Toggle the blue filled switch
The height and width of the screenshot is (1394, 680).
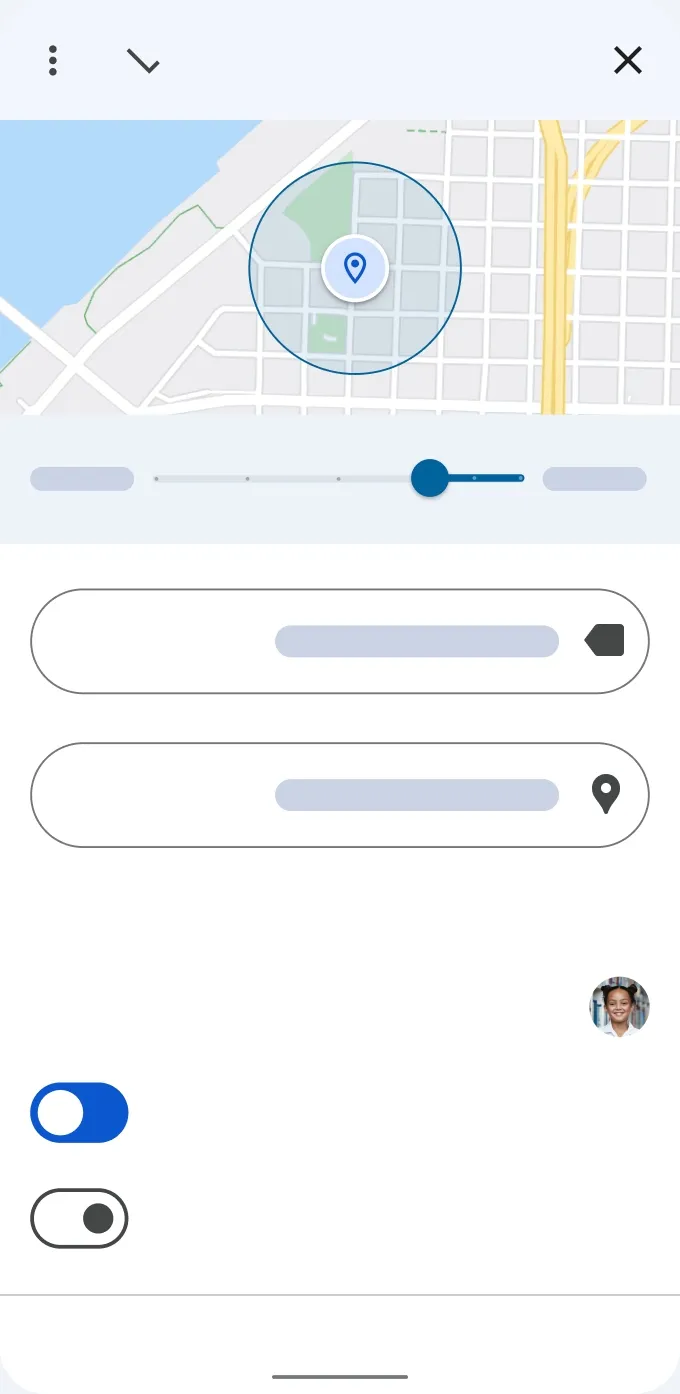pos(80,1112)
